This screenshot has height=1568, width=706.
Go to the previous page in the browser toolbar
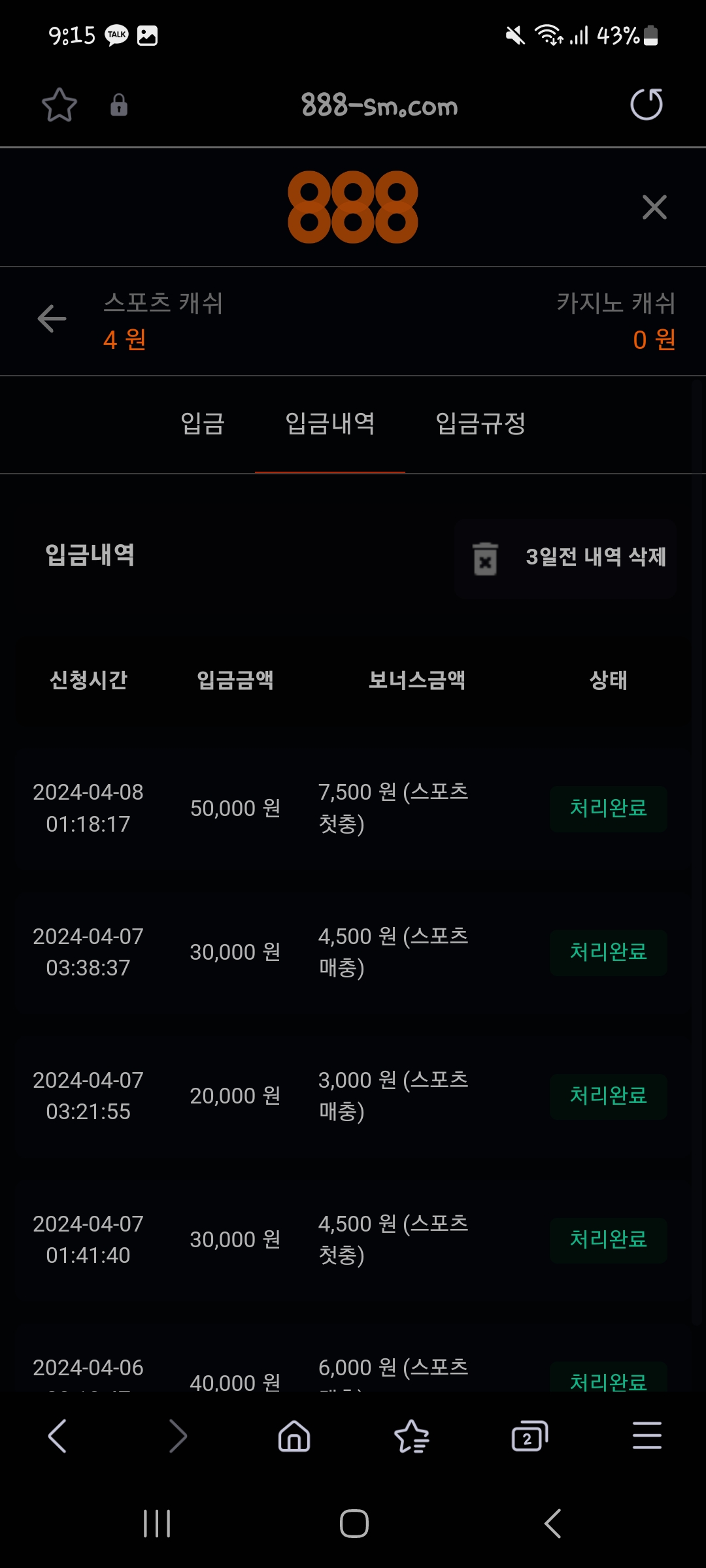pos(58,1436)
